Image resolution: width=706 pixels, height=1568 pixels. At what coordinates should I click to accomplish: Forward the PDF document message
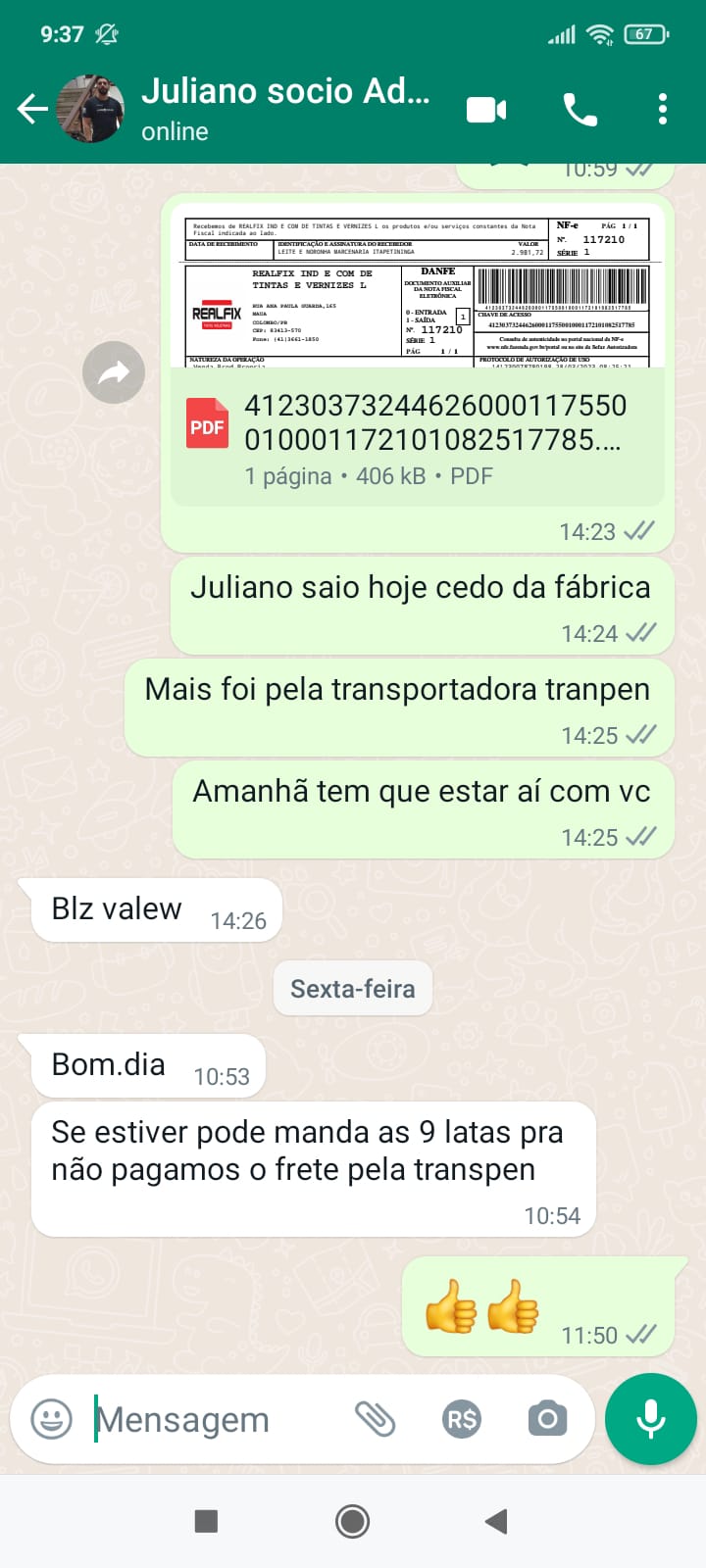click(114, 372)
